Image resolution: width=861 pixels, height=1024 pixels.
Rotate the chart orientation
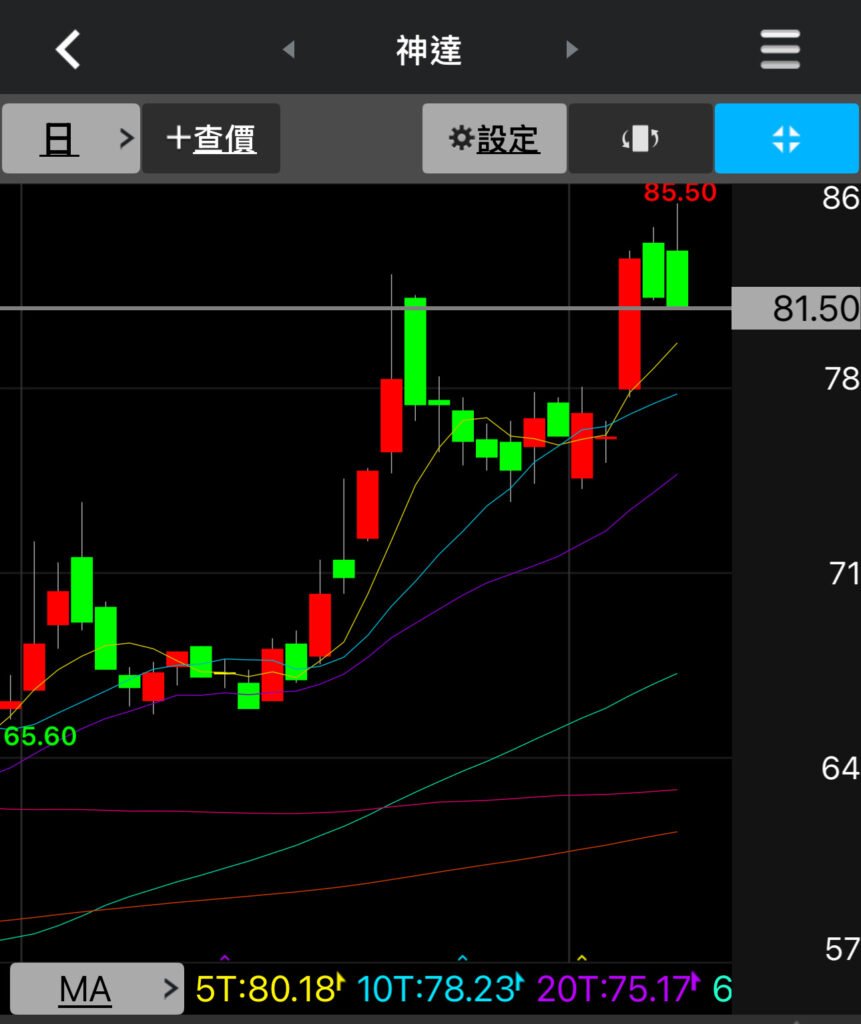pos(640,139)
